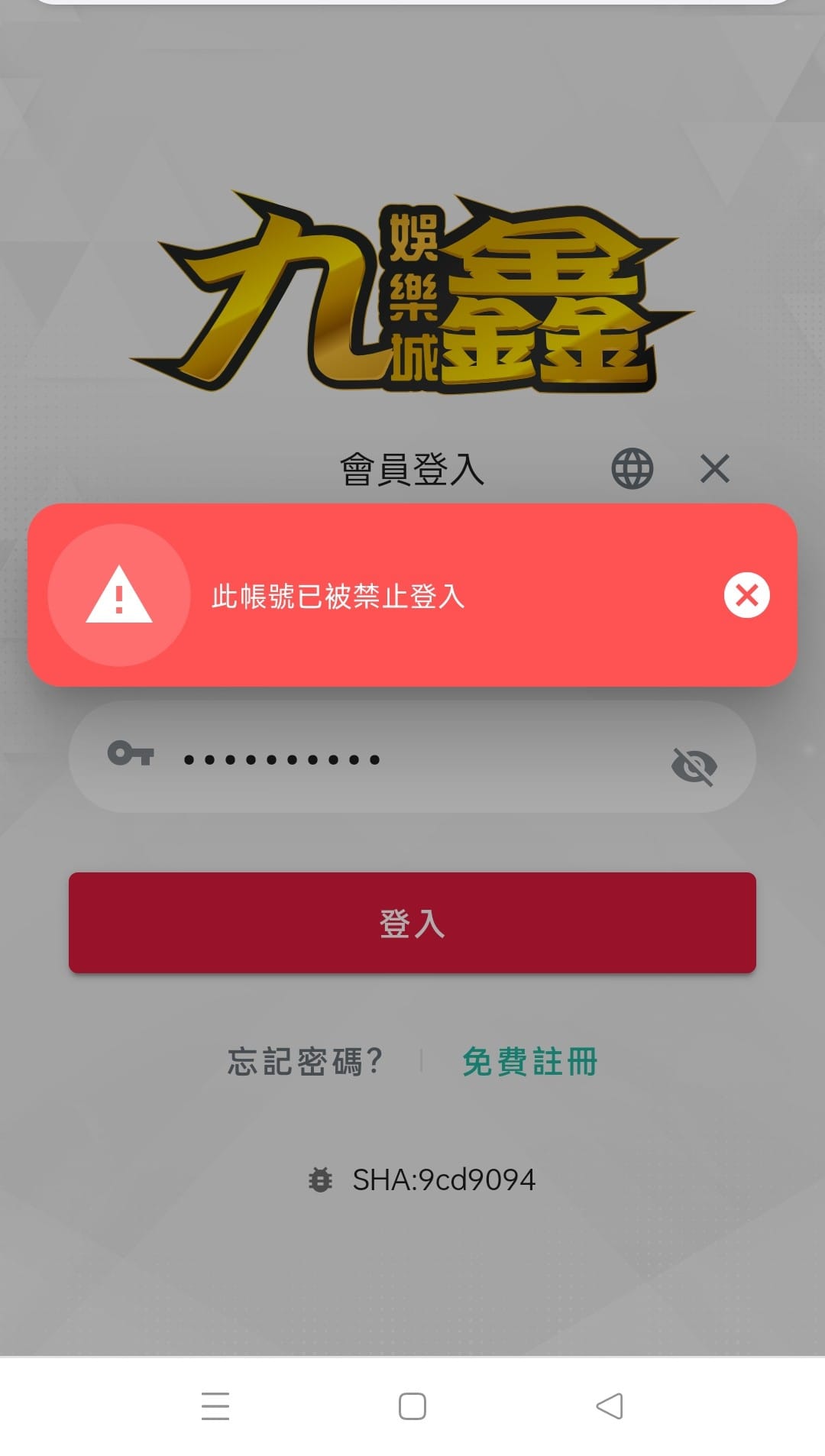Open the 忘記密碼? forgot password link
Screen dimensions: 825x1456
point(305,1062)
